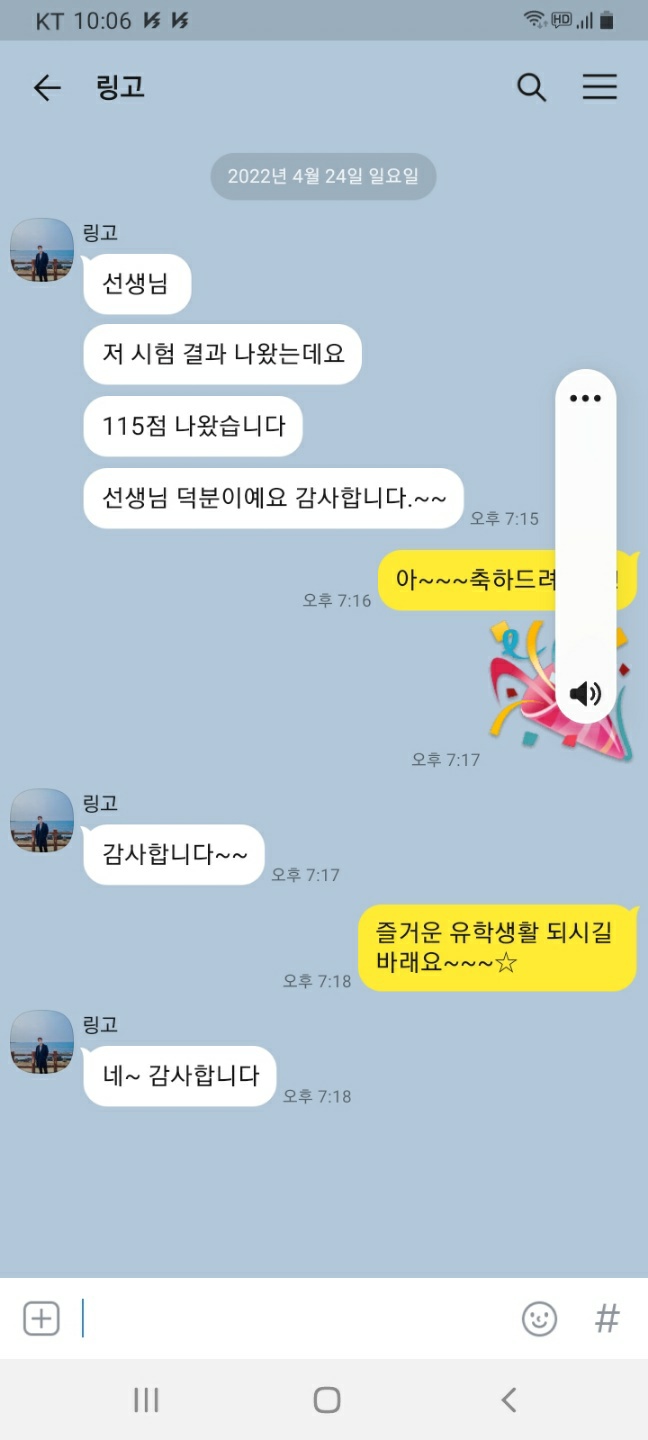Open the hashtag search button
This screenshot has width=648, height=1440.
[x=606, y=1318]
